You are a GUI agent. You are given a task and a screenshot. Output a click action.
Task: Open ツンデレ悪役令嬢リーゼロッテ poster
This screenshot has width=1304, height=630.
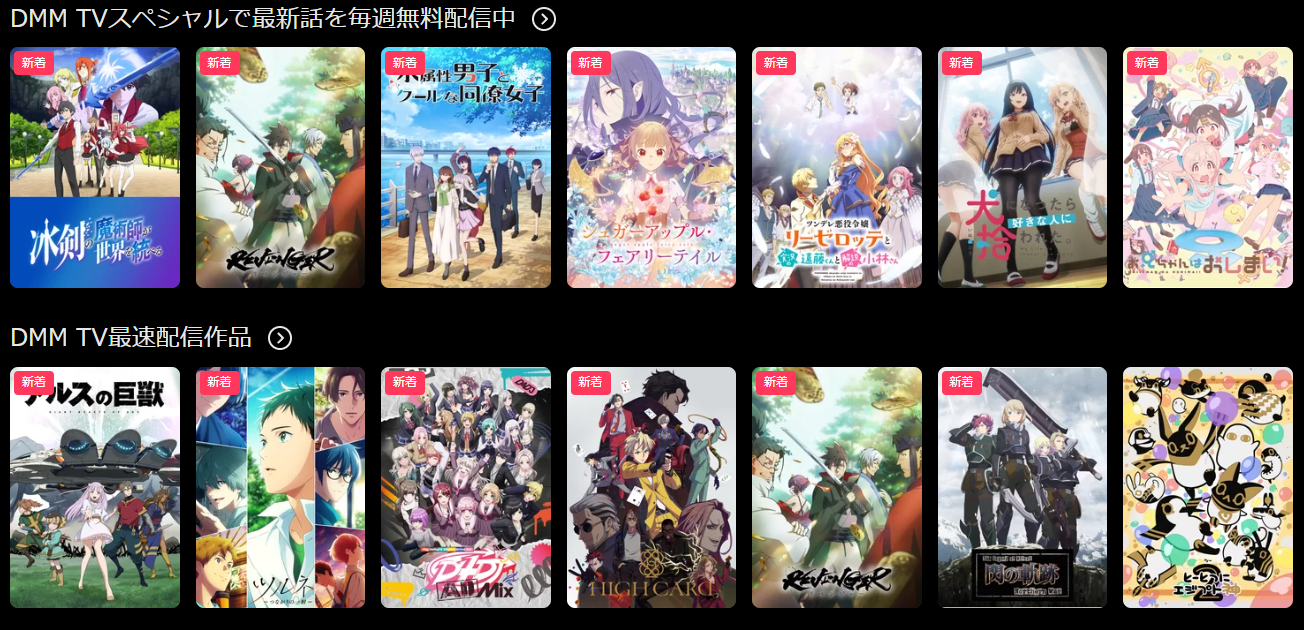point(837,168)
